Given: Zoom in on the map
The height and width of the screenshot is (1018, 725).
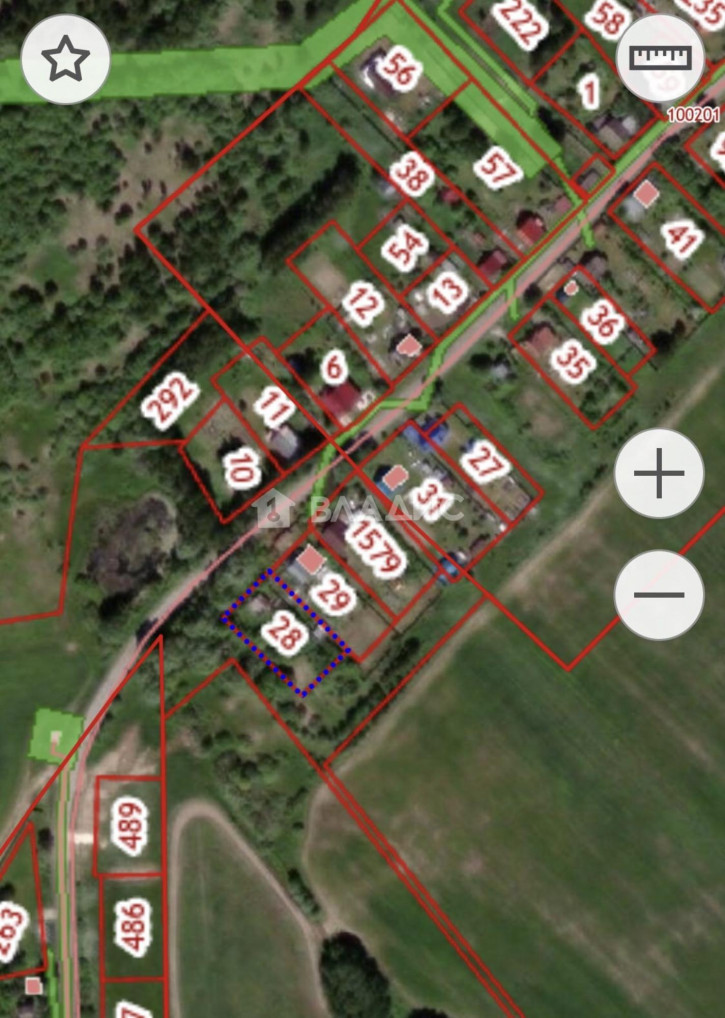Looking at the screenshot, I should (659, 474).
